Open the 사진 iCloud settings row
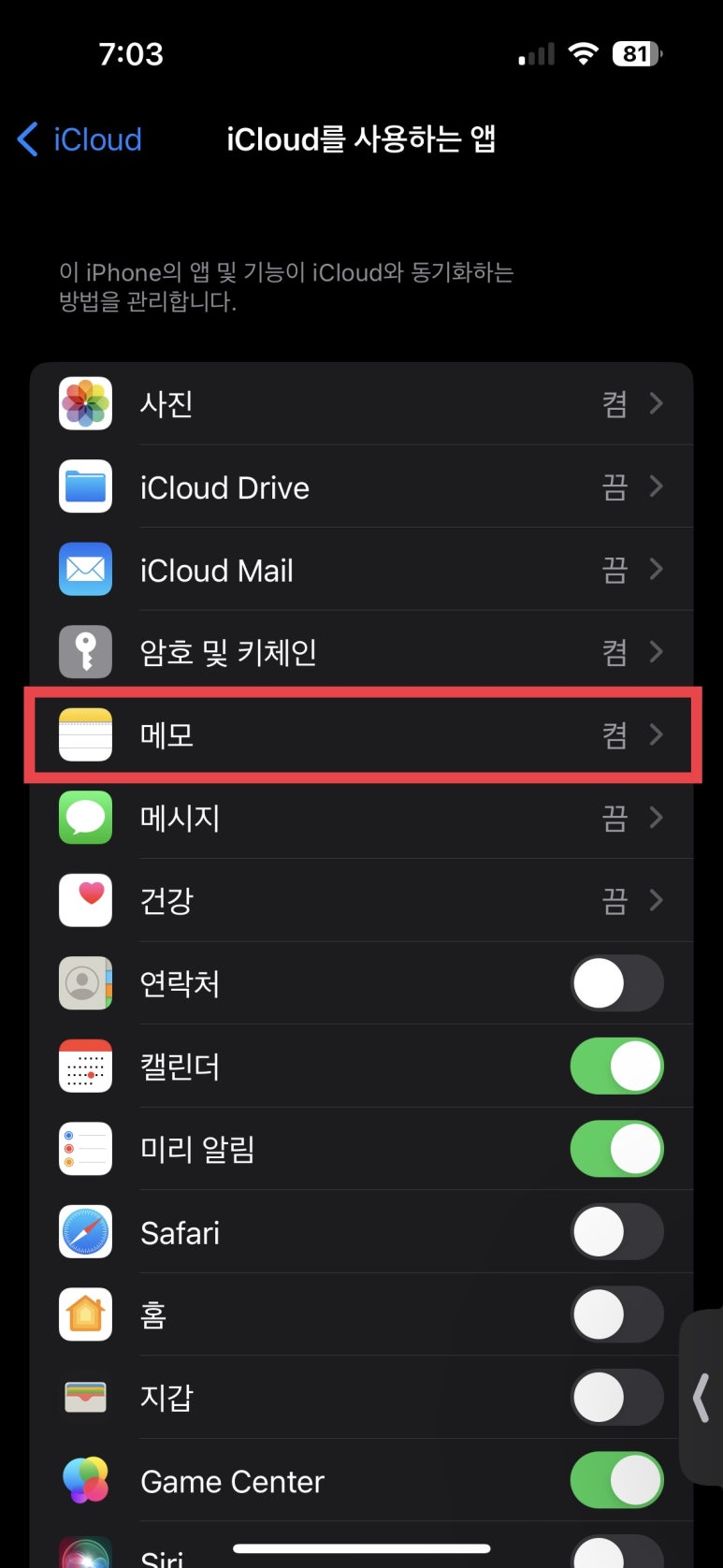Viewport: 723px width, 1568px height. pyautogui.click(x=361, y=404)
